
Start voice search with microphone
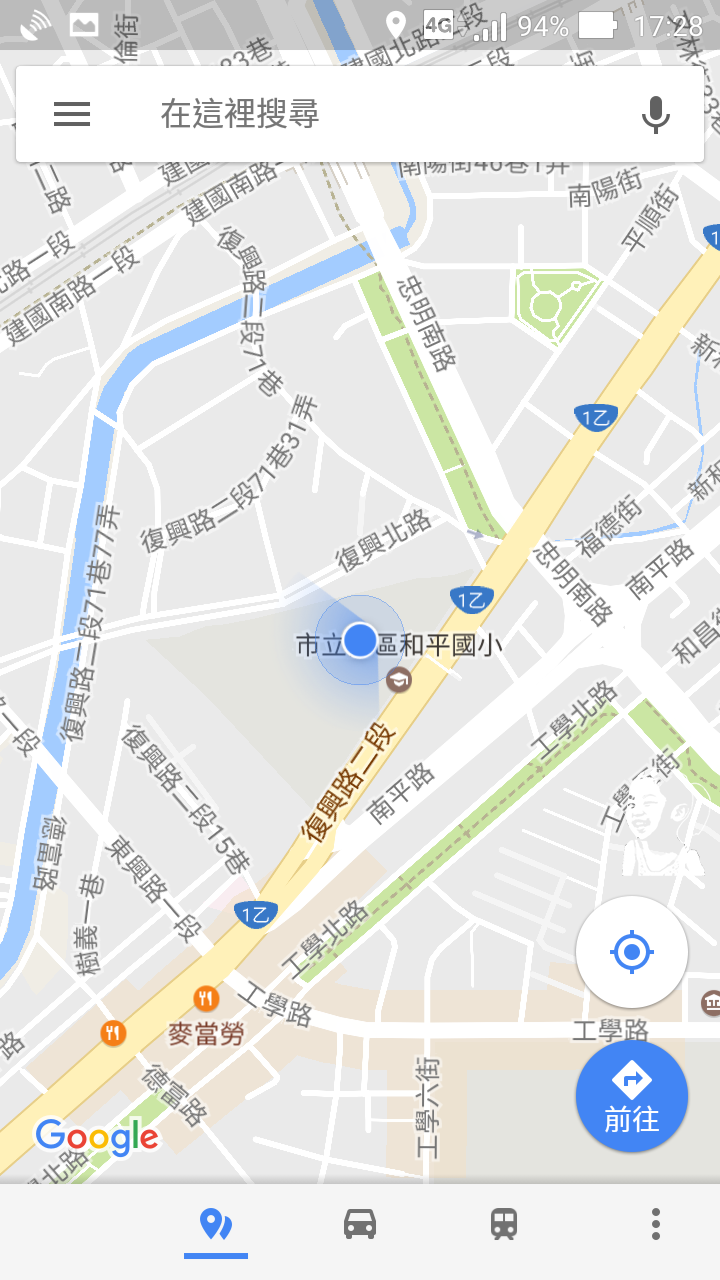point(655,114)
